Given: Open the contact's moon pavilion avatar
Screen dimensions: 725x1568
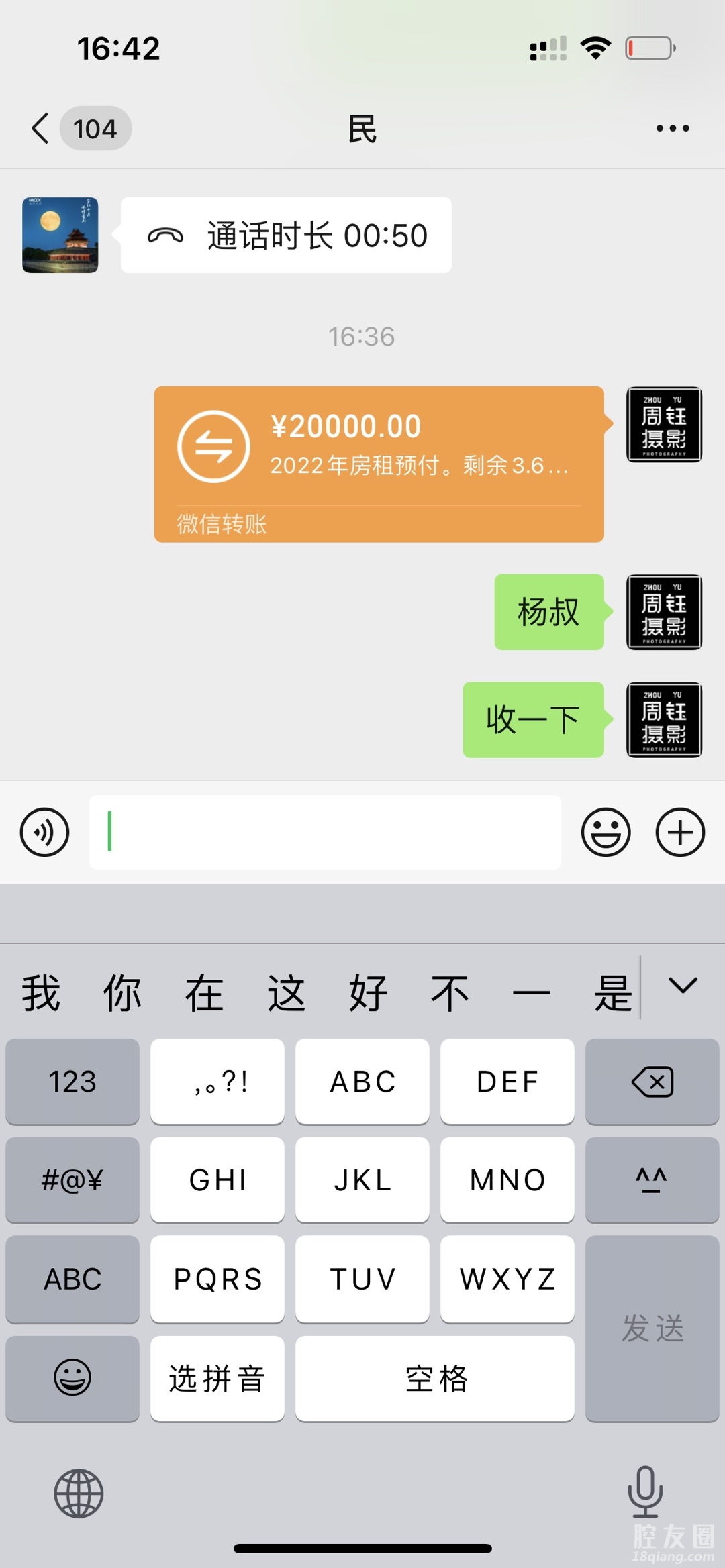Looking at the screenshot, I should tap(60, 236).
